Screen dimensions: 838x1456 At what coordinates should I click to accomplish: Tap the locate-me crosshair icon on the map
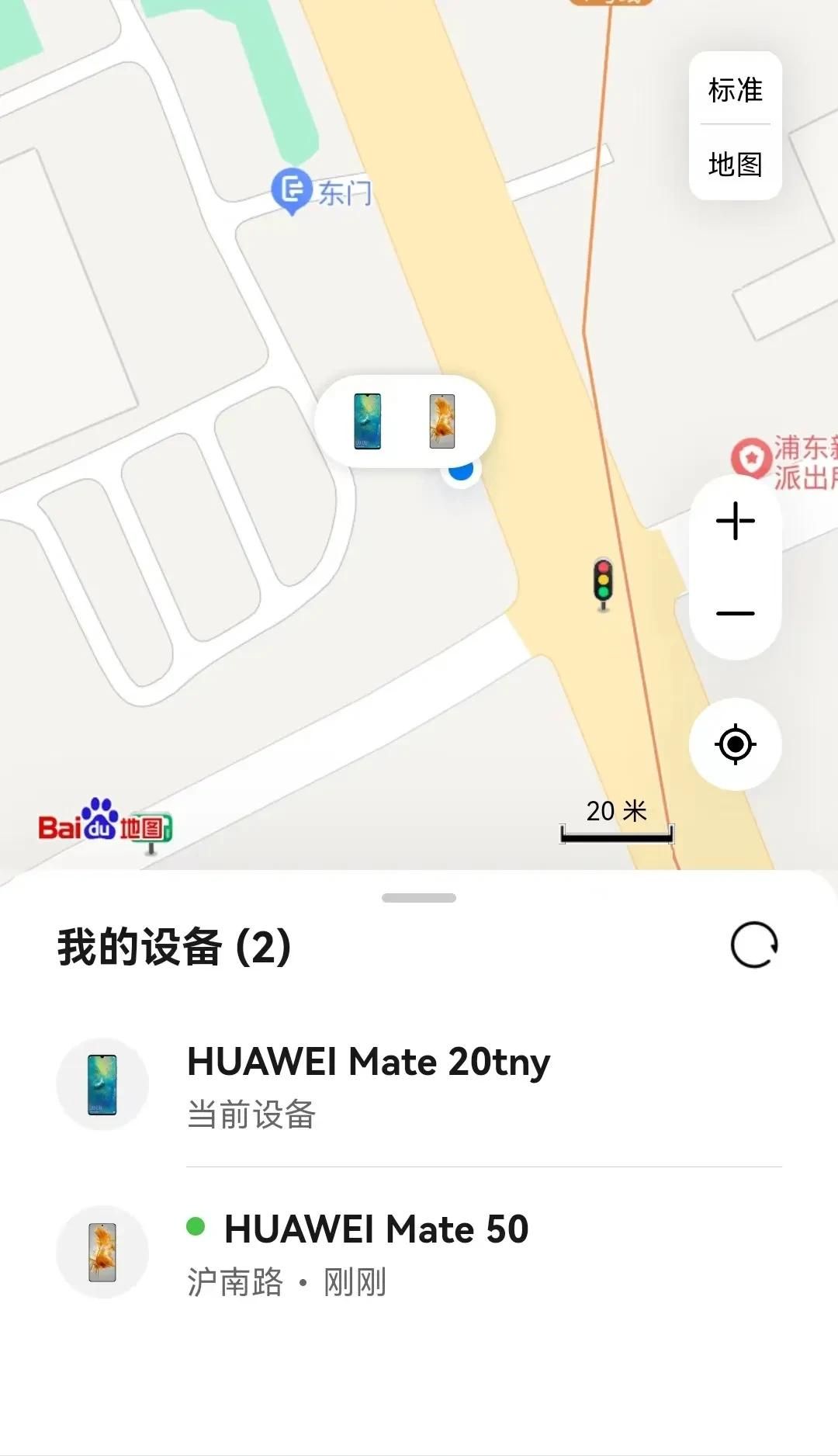[736, 744]
